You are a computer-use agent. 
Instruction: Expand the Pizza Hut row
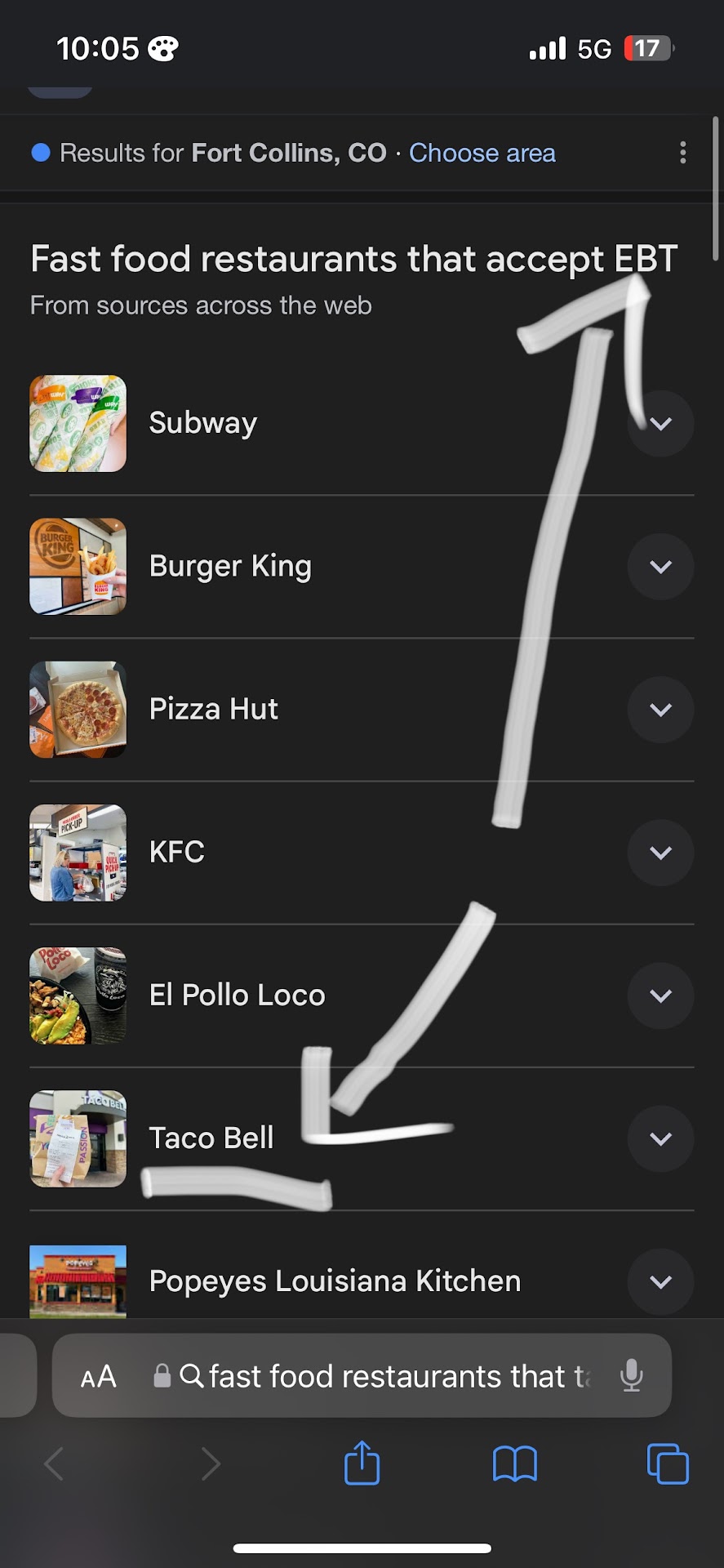point(660,709)
